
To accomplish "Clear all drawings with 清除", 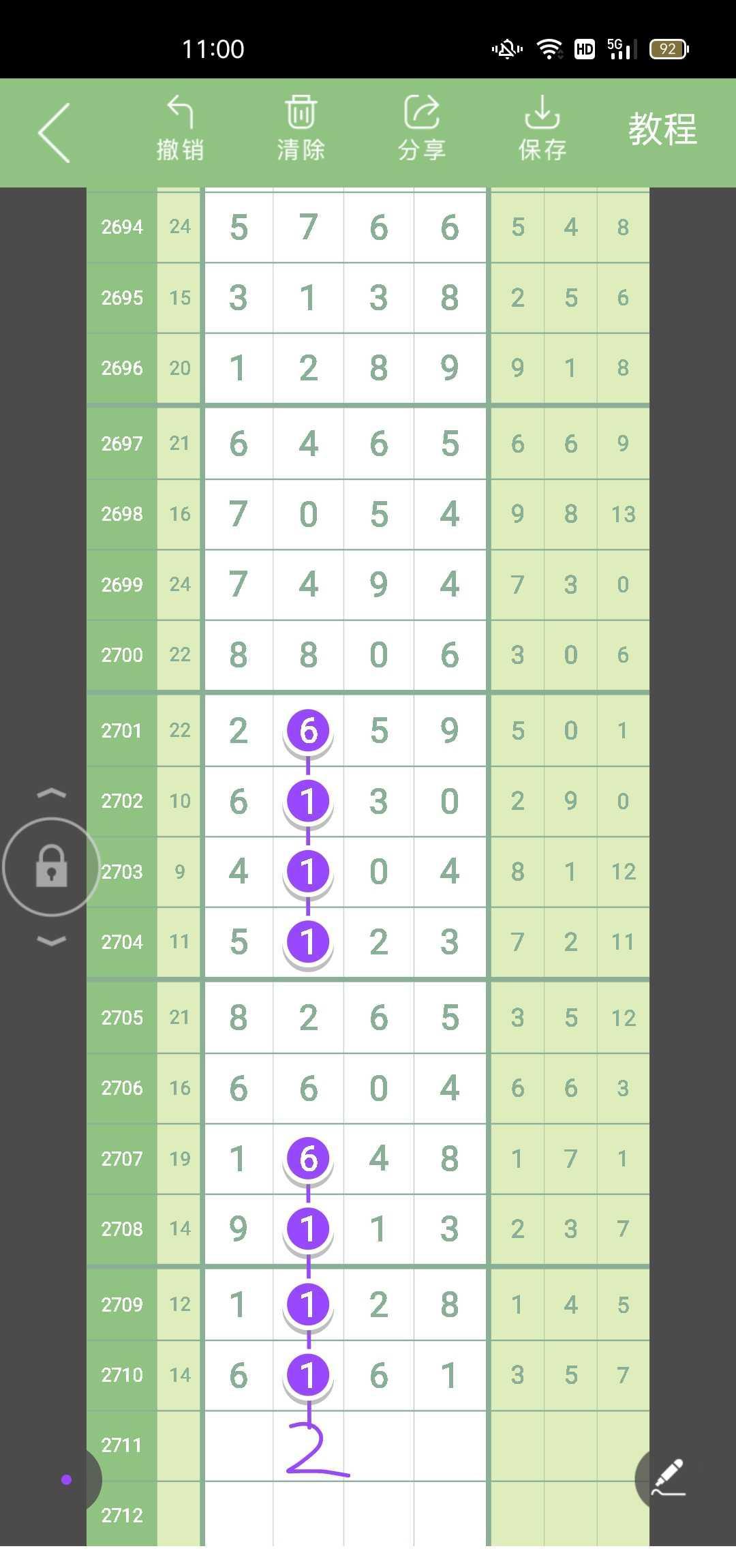I will [301, 130].
